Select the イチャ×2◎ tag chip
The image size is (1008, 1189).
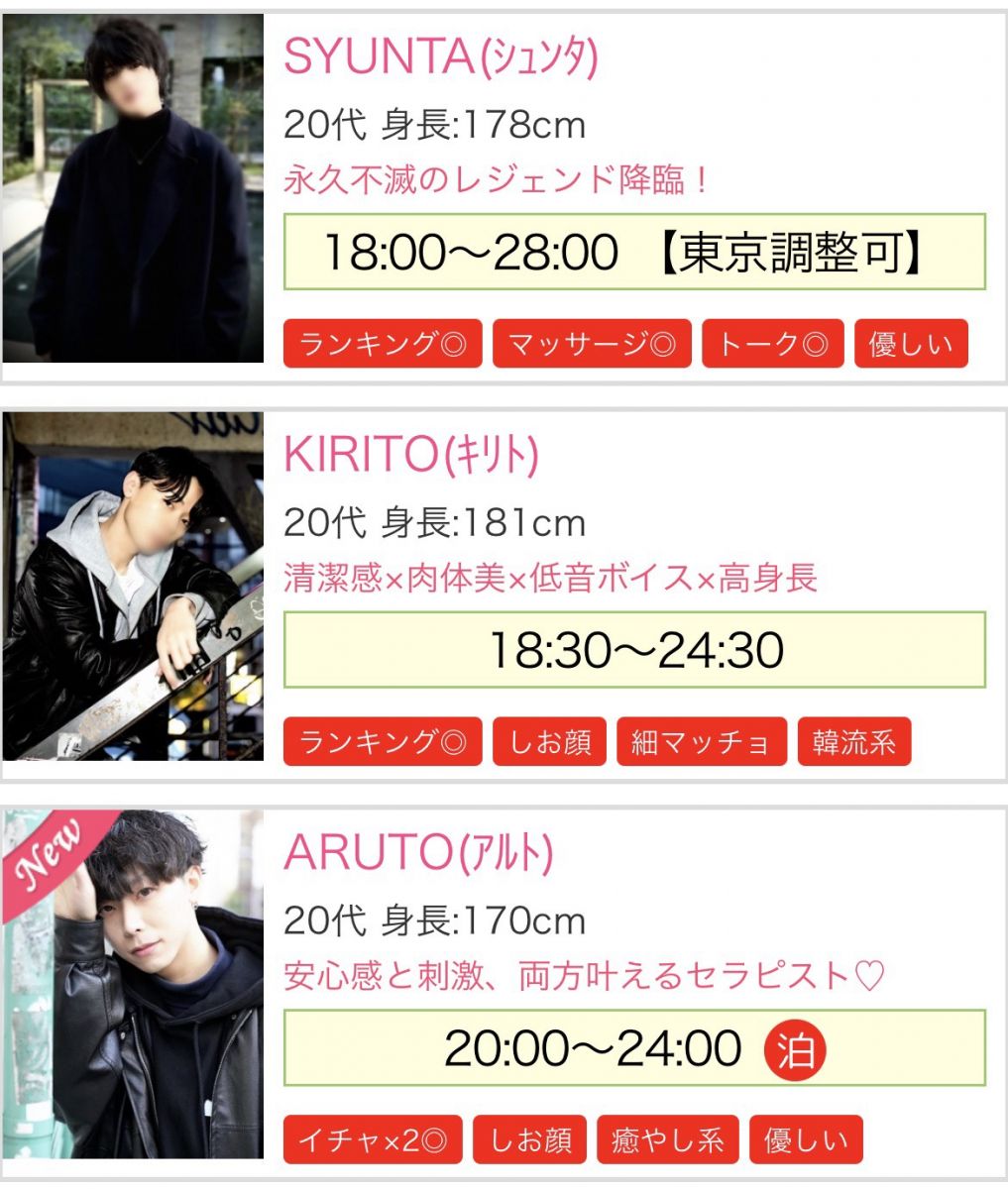(x=373, y=1139)
